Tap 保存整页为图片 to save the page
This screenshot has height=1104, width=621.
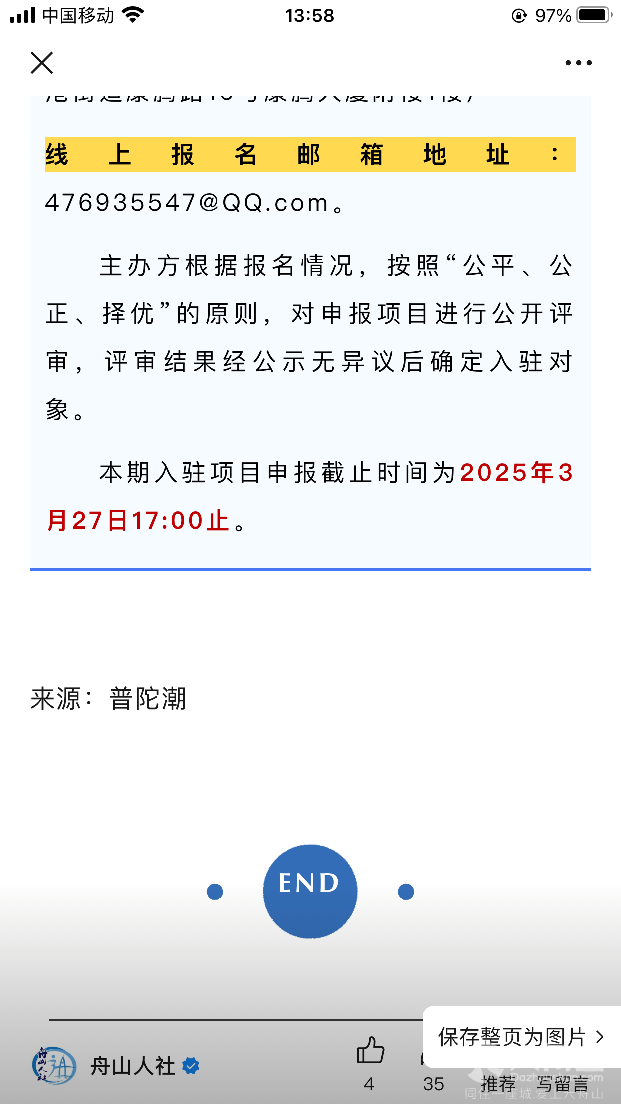coord(521,1036)
